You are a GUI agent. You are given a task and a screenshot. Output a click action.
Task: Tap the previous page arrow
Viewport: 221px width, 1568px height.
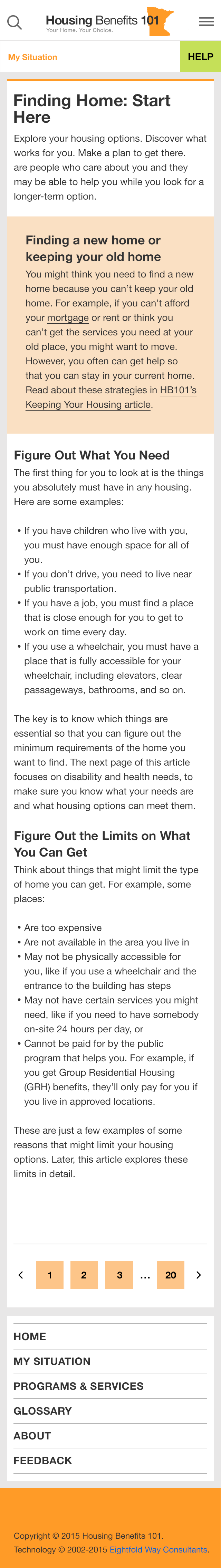21,1275
